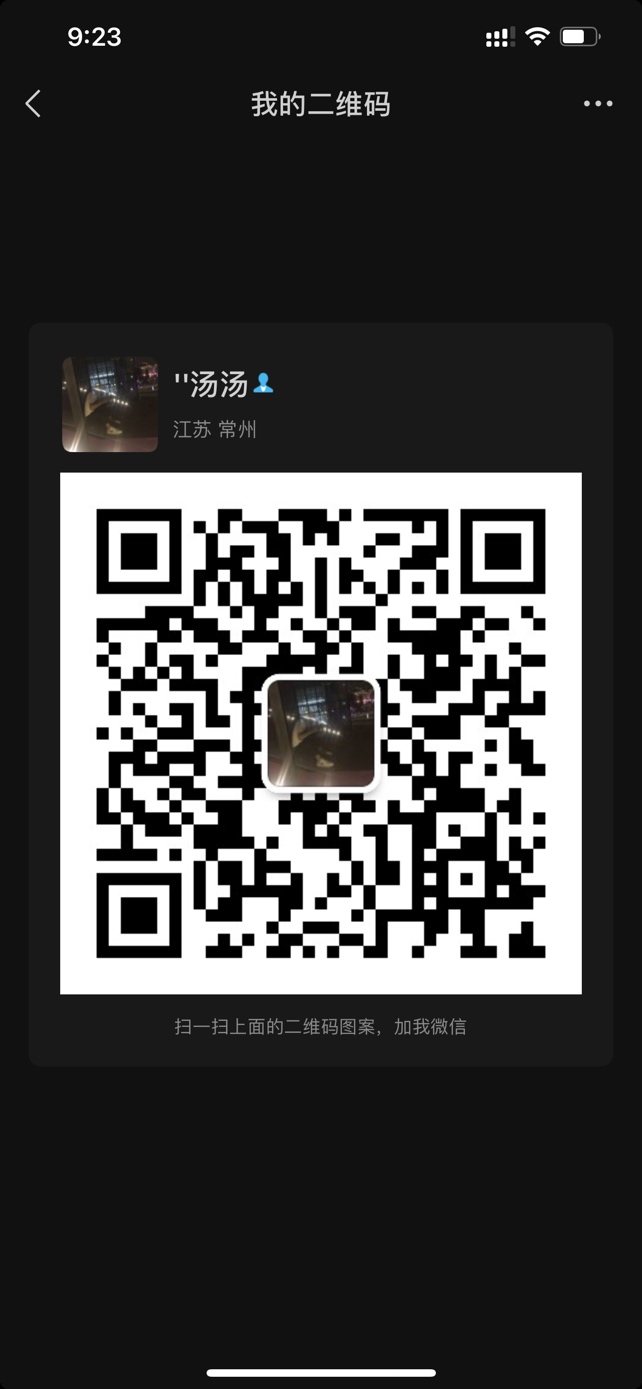The width and height of the screenshot is (642, 1389).
Task: Open the three-dot more options menu
Action: 598,104
